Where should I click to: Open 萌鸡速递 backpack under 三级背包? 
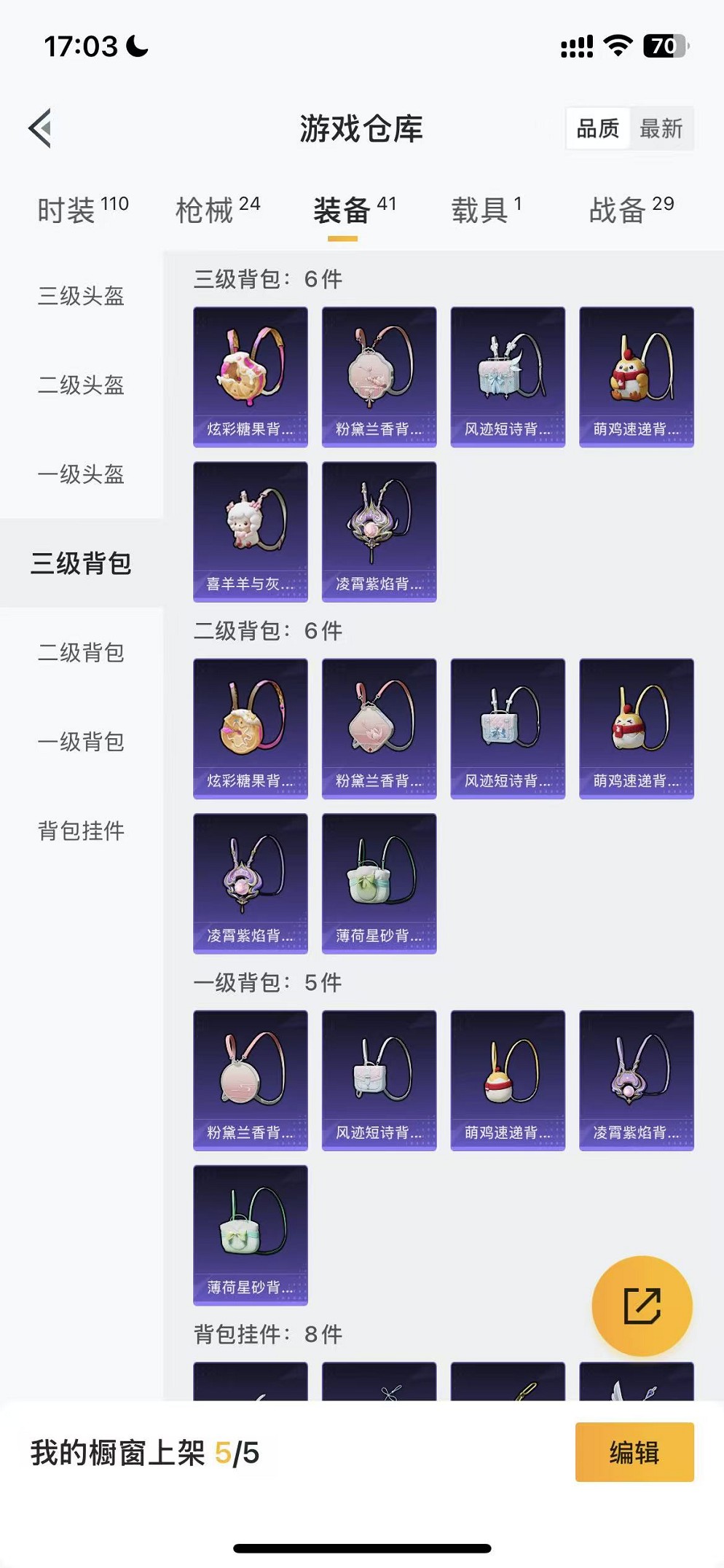[636, 376]
